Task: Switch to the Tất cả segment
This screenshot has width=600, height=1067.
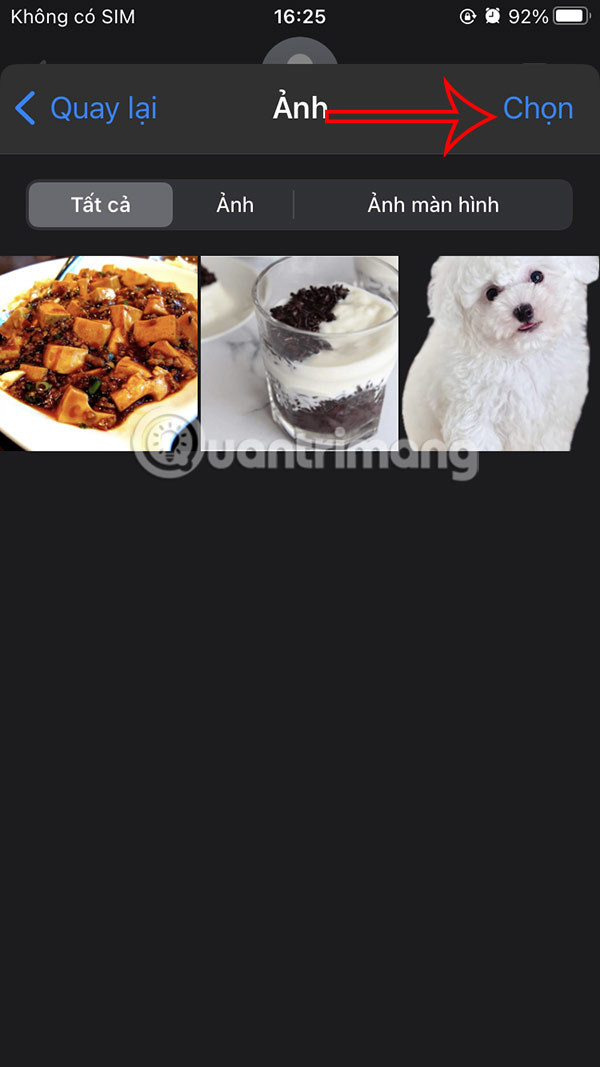Action: (101, 205)
